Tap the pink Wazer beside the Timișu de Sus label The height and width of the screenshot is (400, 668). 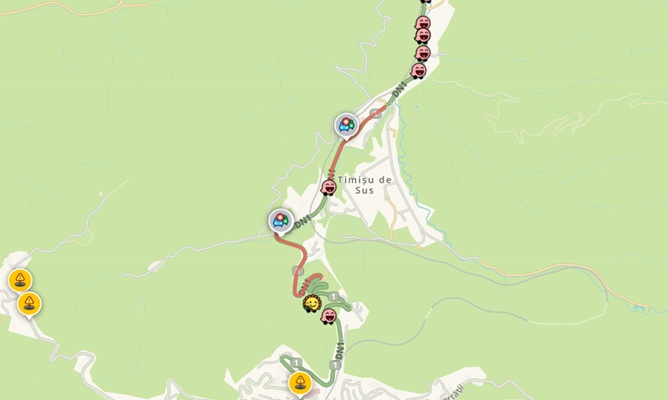click(328, 187)
